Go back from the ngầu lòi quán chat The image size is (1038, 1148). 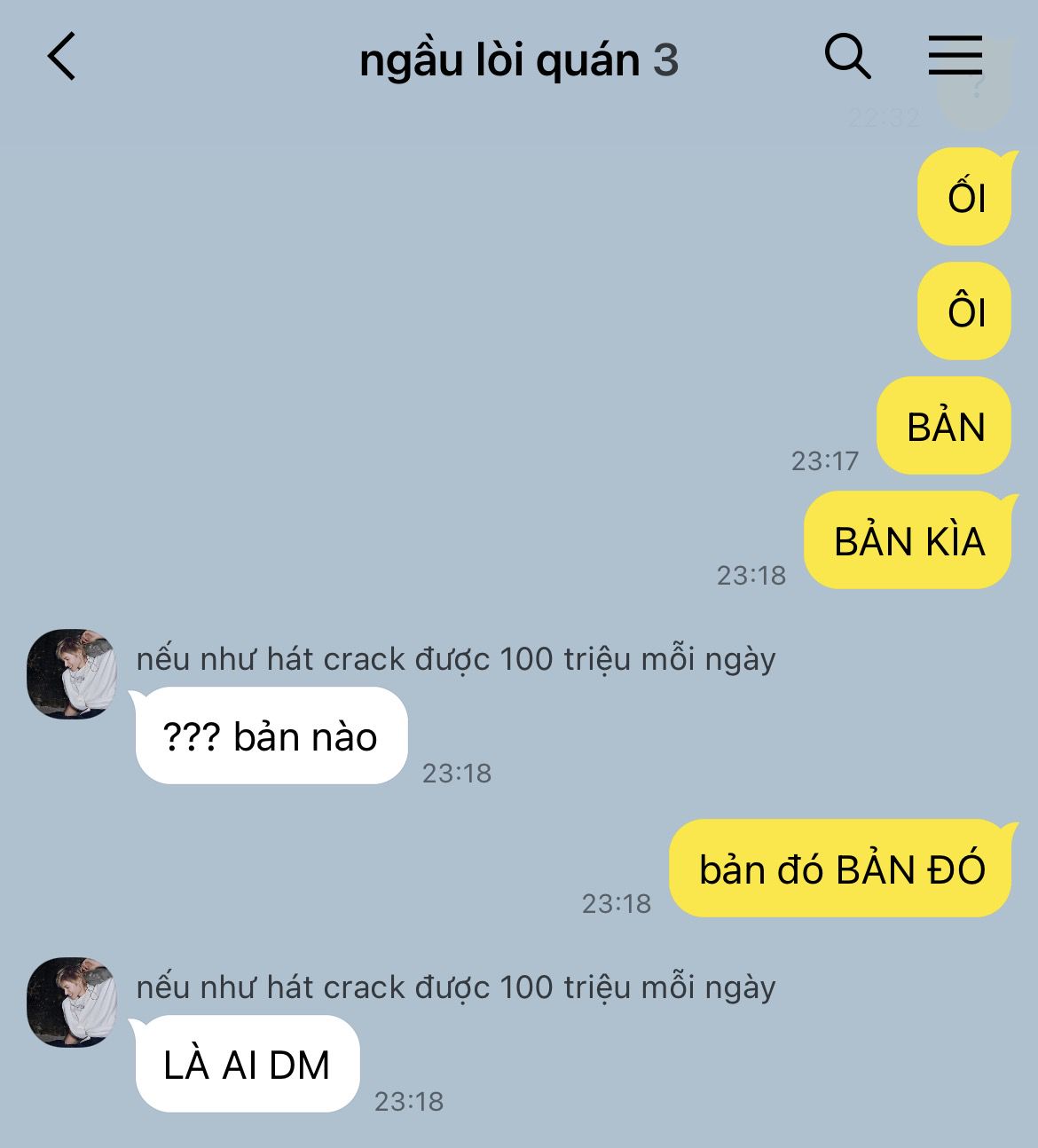coord(62,58)
